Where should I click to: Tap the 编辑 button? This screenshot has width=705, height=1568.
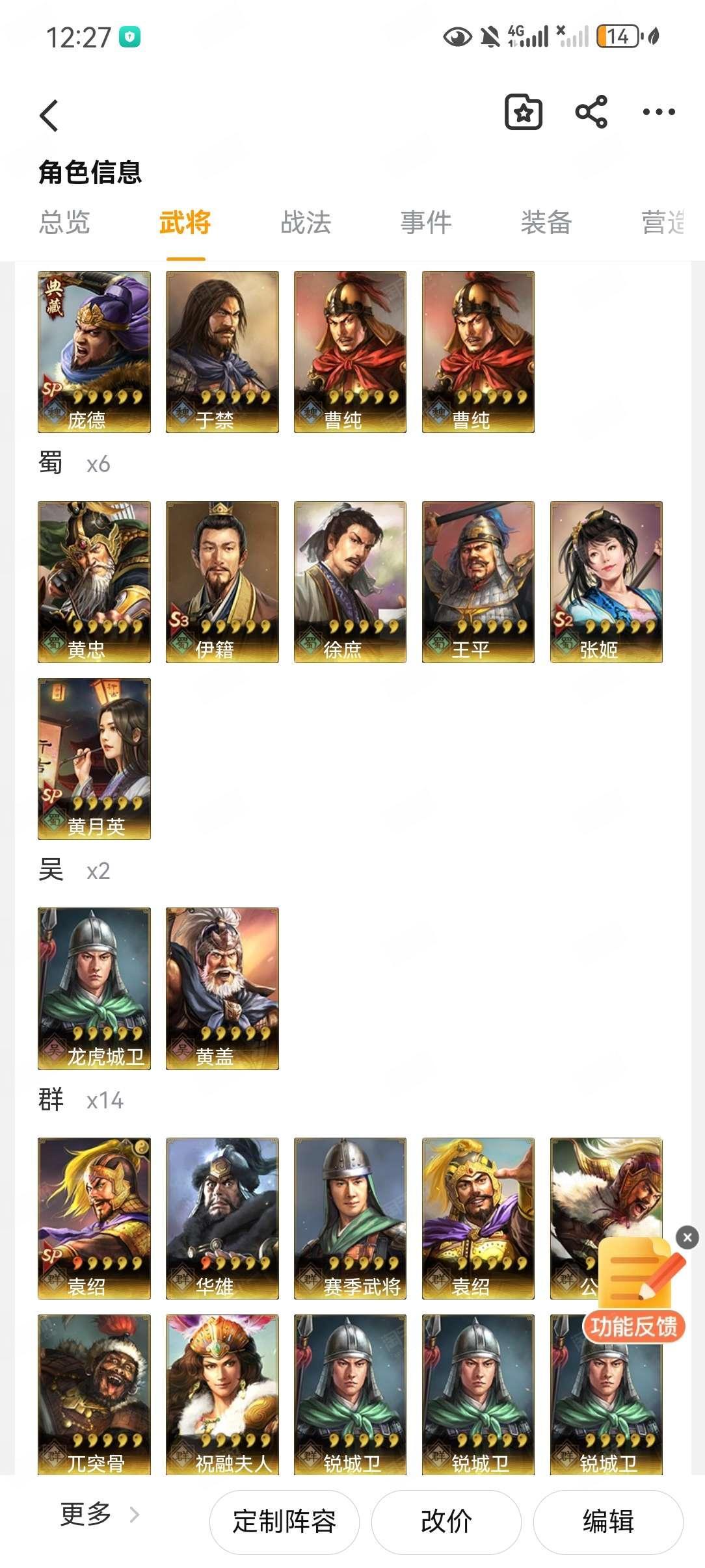pos(608,1522)
